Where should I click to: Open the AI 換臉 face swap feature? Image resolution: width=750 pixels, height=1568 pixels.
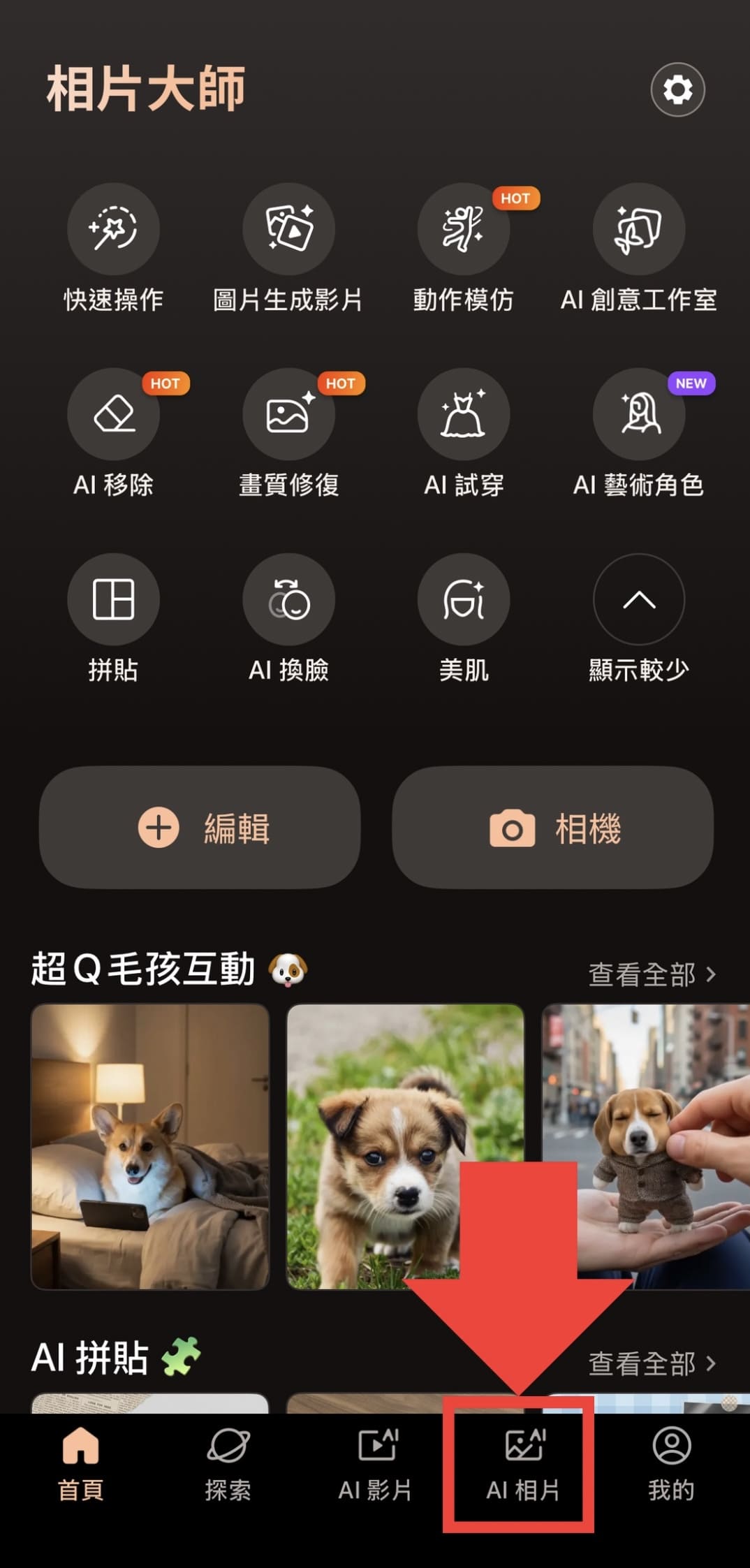coord(288,599)
